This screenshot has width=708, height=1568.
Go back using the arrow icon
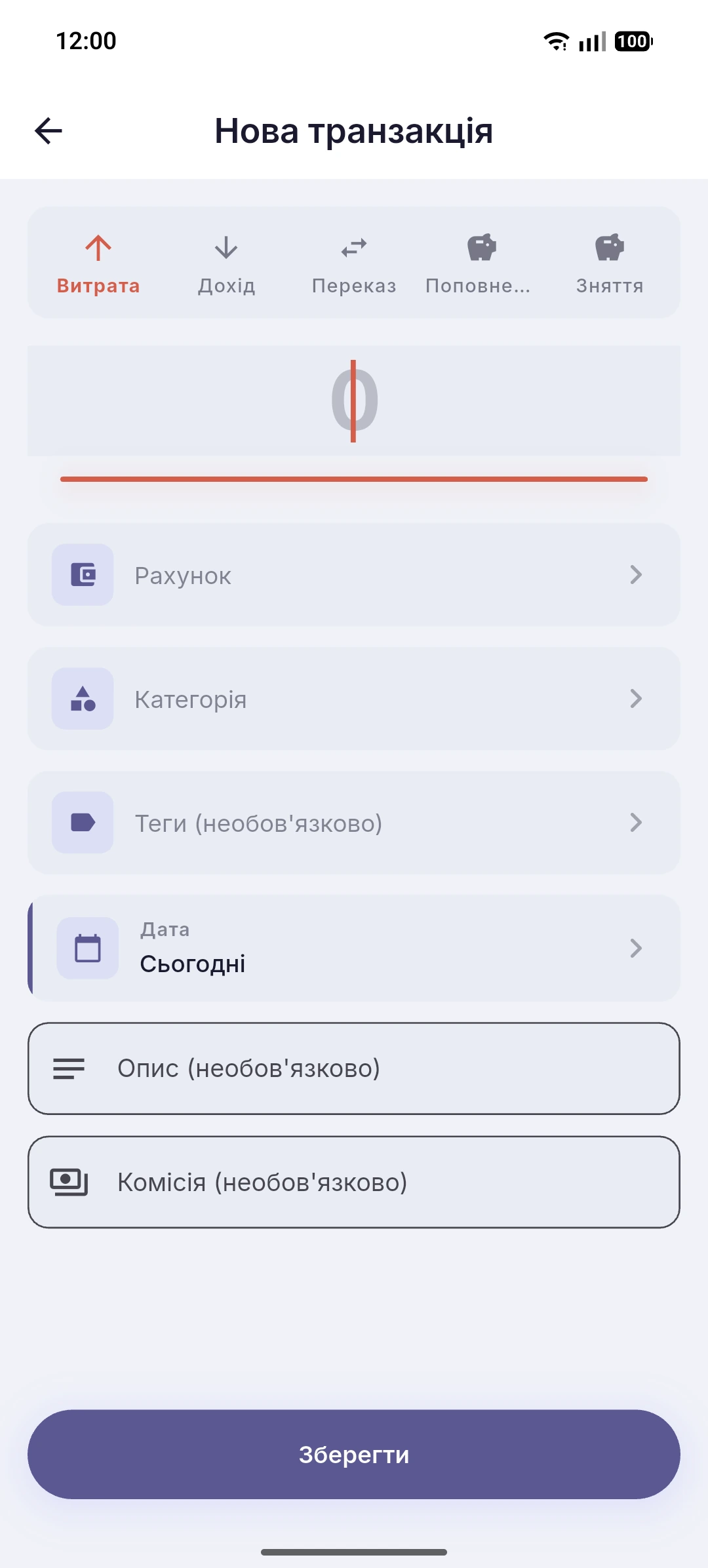pos(49,130)
